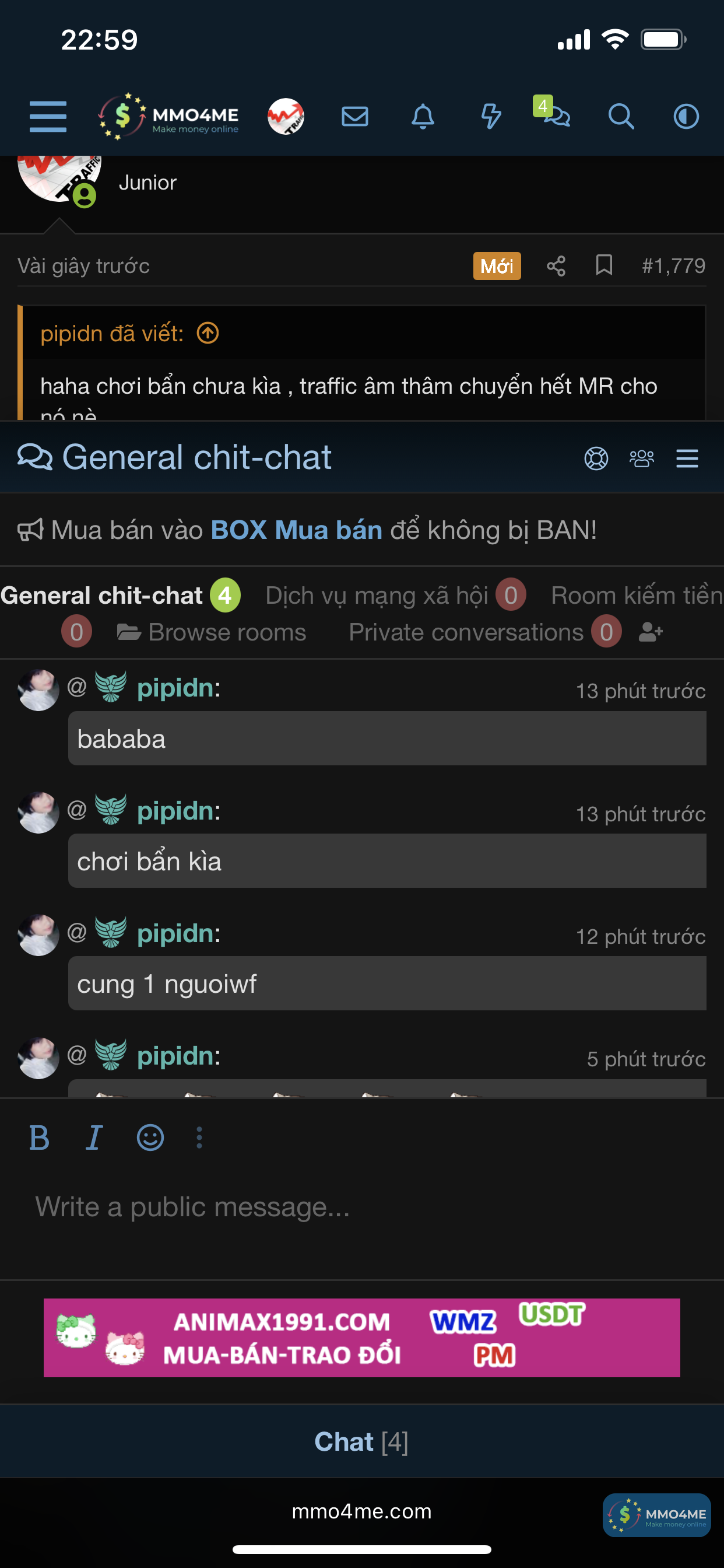Screen dimensions: 724x1568
Task: Open chat help lifebuoy icon
Action: tap(596, 459)
